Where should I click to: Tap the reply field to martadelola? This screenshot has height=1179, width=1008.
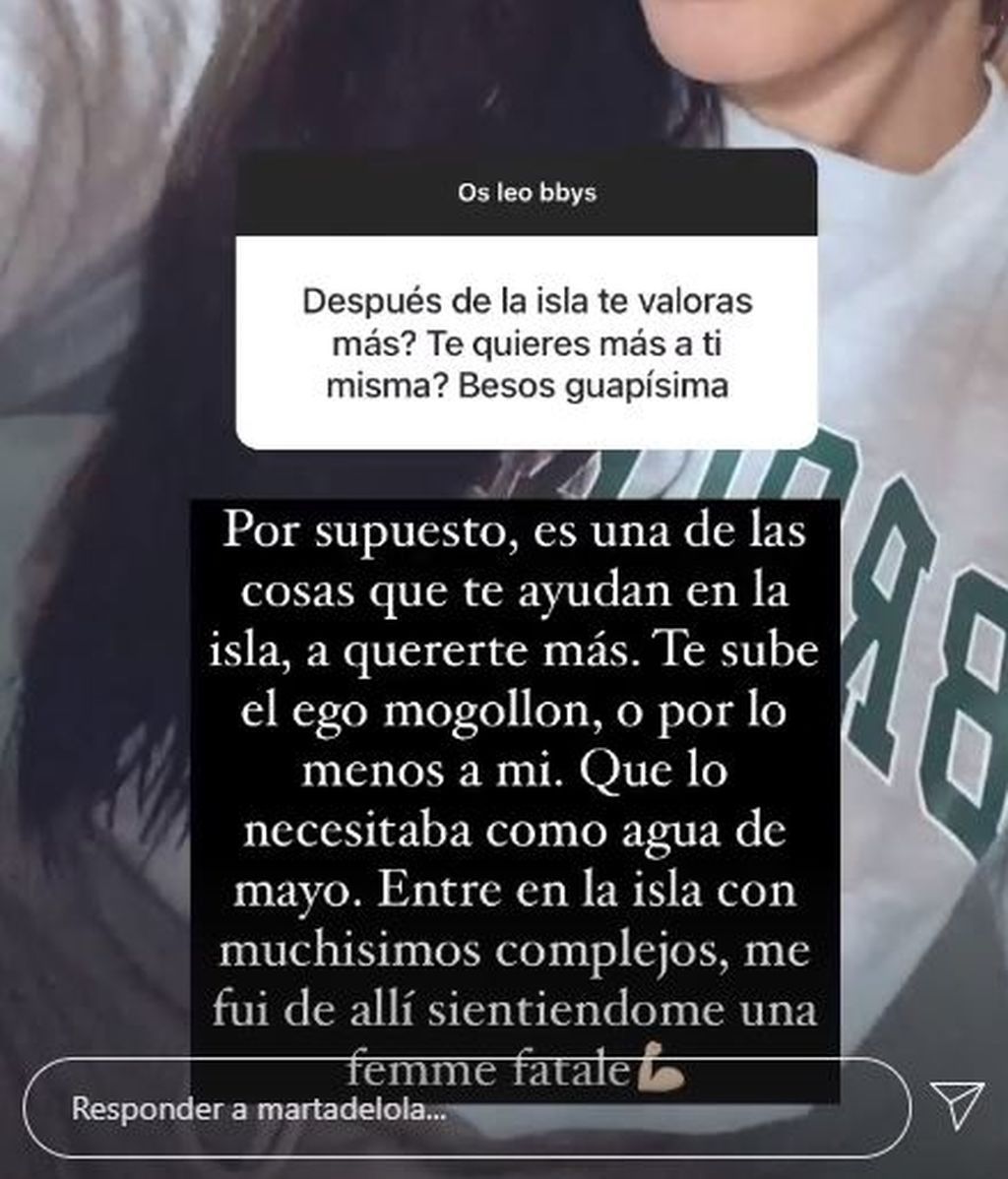(463, 1109)
